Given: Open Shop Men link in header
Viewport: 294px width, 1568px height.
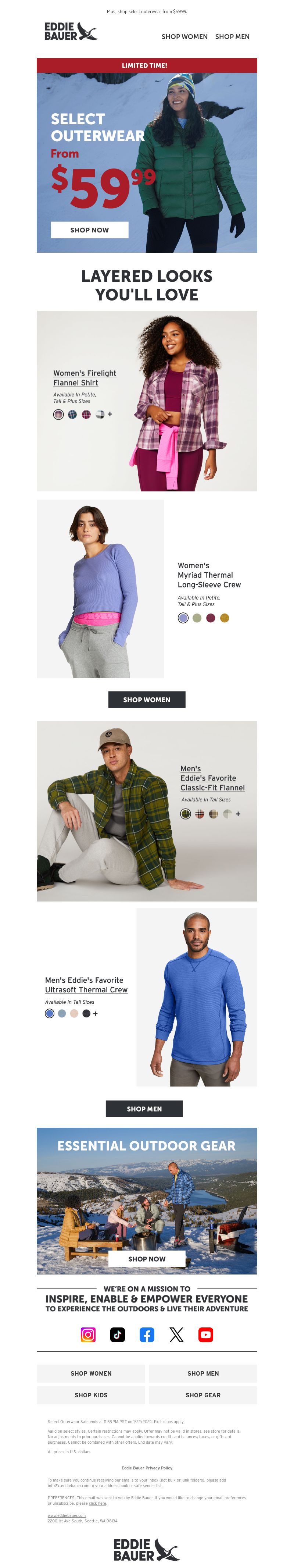Looking at the screenshot, I should pos(232,36).
